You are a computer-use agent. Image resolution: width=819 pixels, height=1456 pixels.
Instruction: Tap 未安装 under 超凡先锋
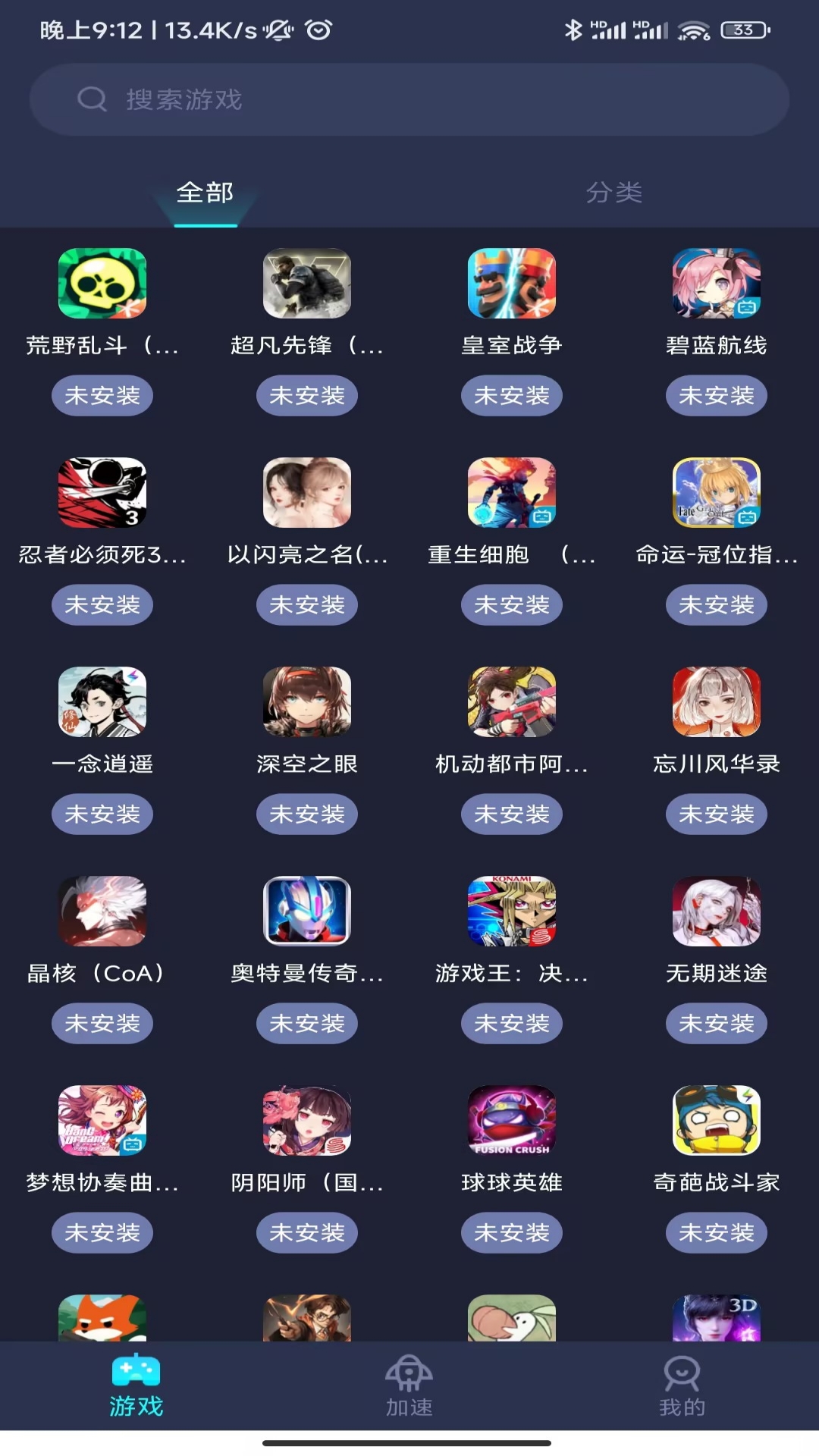[307, 396]
